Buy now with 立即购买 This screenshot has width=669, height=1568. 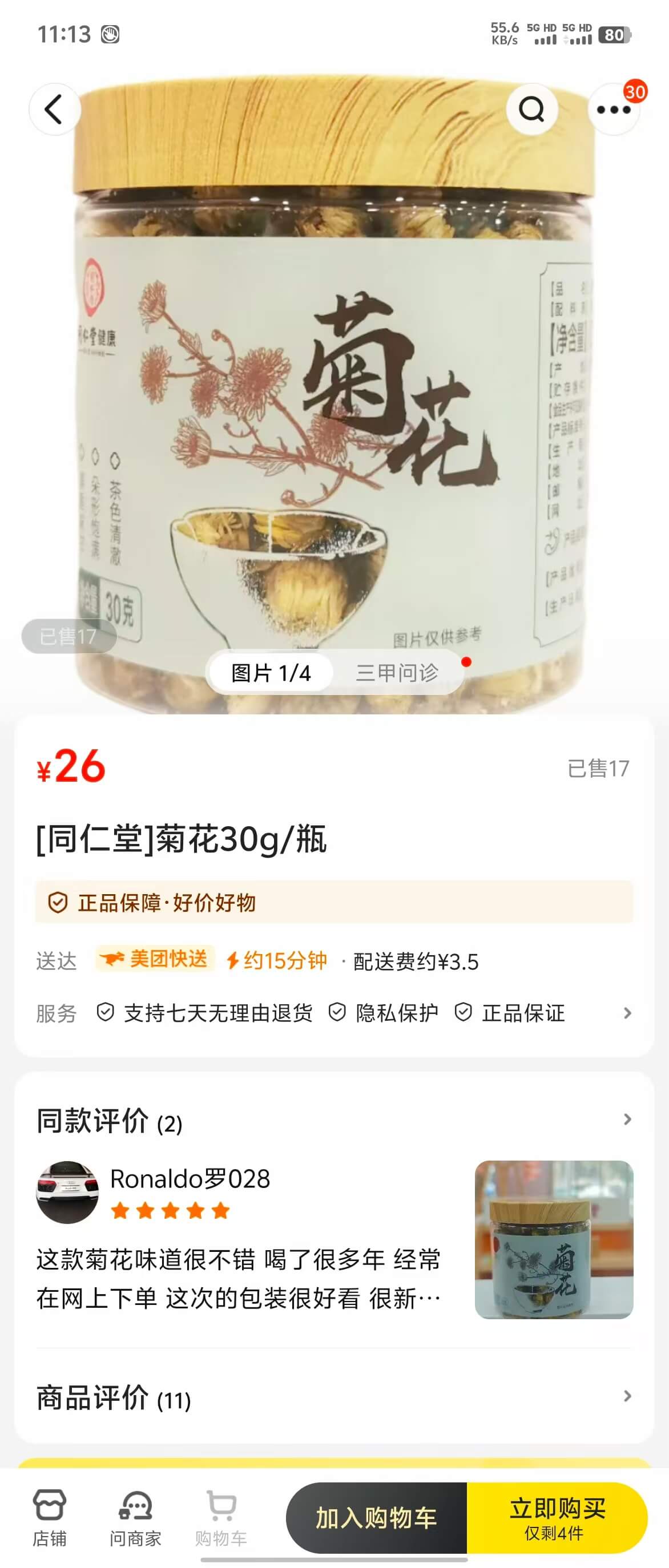click(x=557, y=1517)
